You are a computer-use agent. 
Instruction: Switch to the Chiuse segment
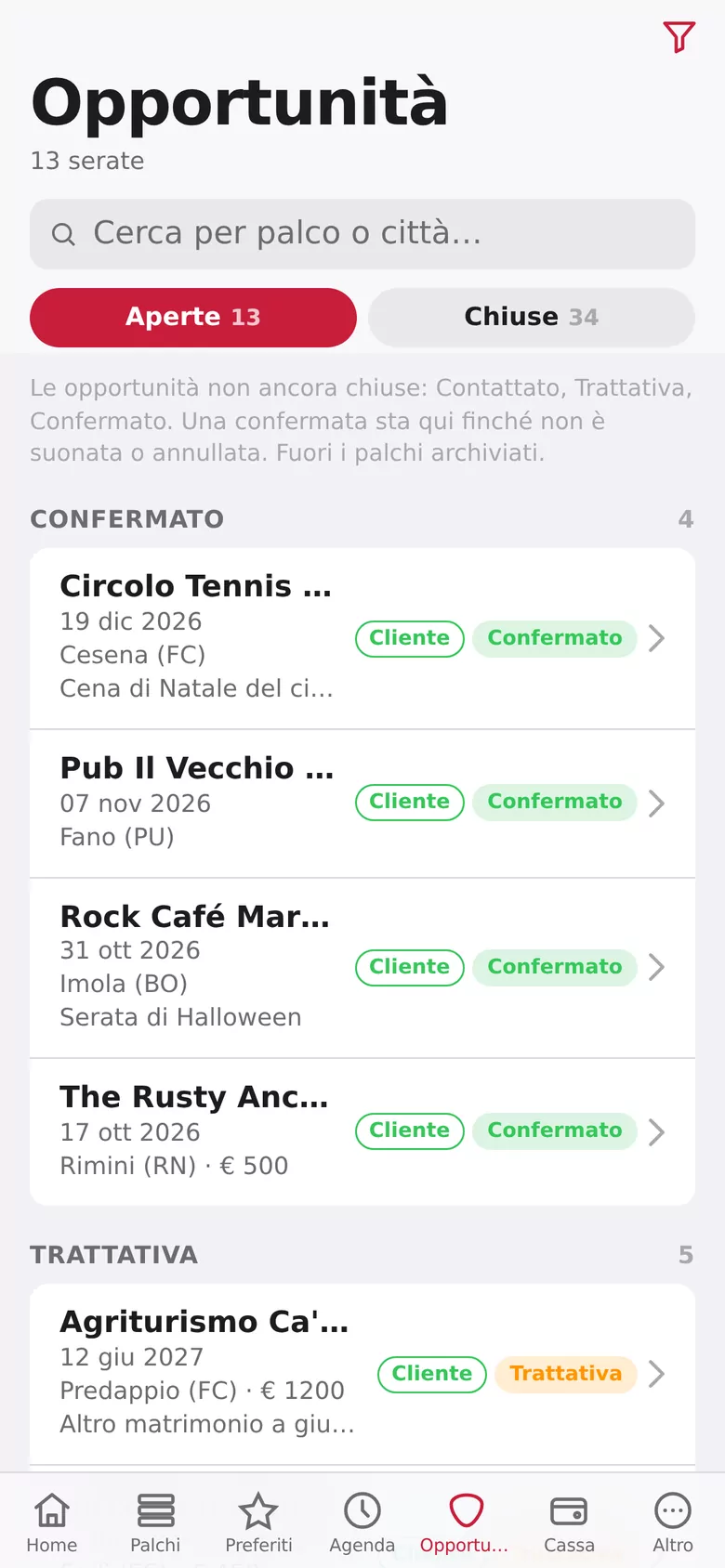tap(532, 317)
